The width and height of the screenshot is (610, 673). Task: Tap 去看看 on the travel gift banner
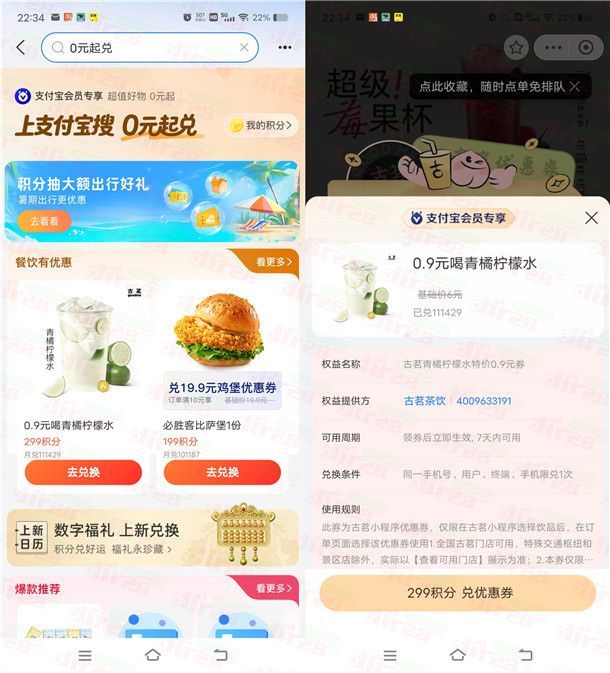(44, 221)
